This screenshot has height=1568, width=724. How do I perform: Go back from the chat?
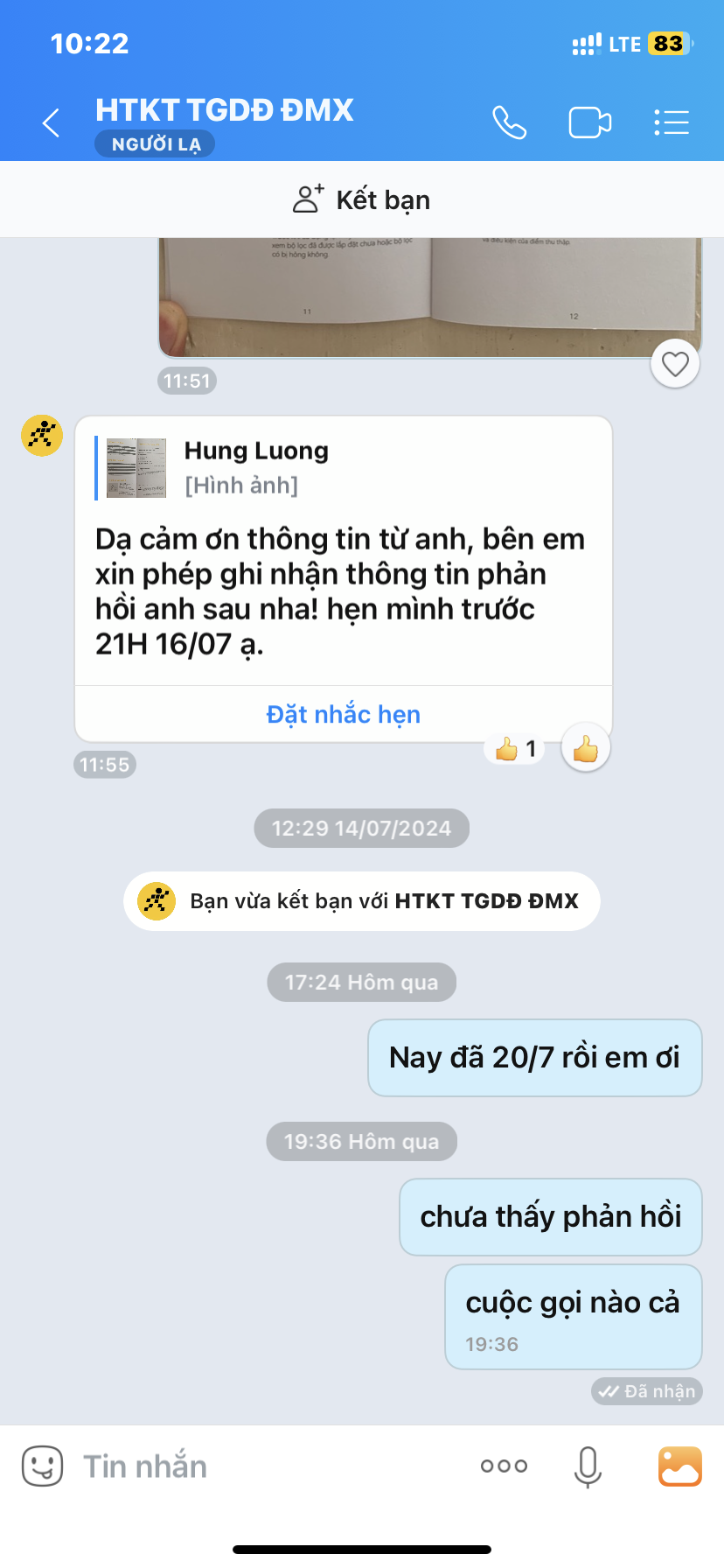[52, 122]
